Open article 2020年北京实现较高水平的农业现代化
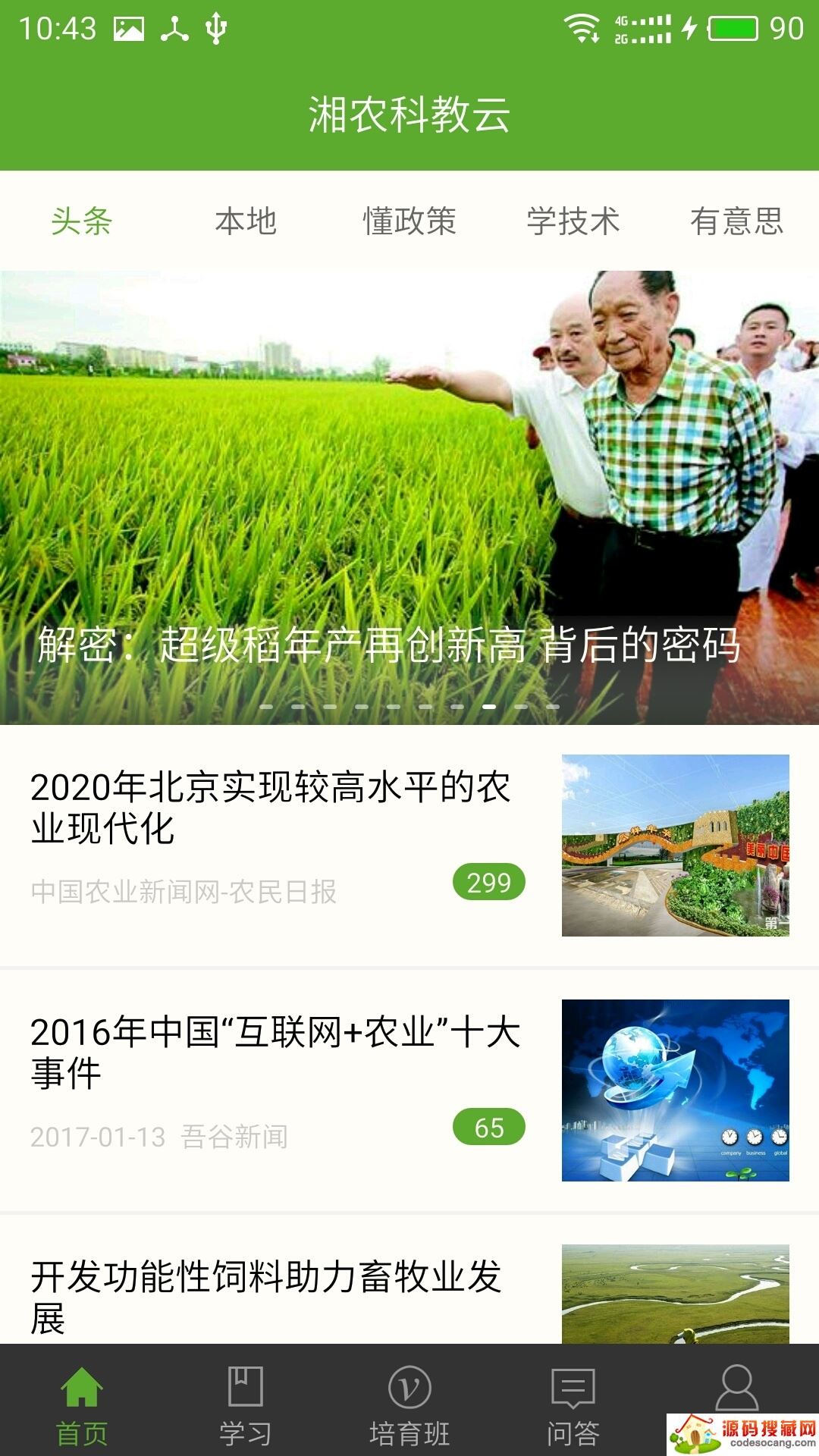Screen dimensions: 819x1456 pyautogui.click(x=273, y=808)
